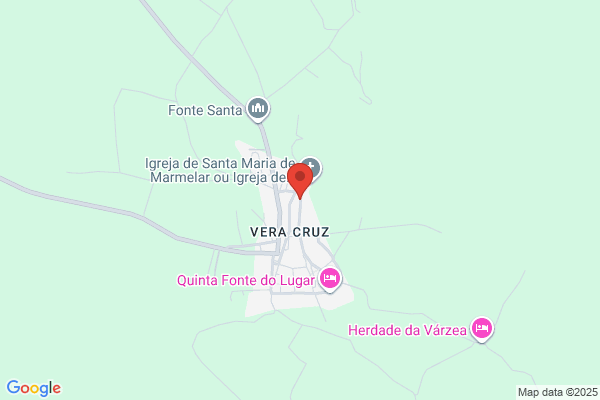Select the Igreja de Santa Maria de Marmelar marker
Viewport: 600px width, 400px height.
312,167
